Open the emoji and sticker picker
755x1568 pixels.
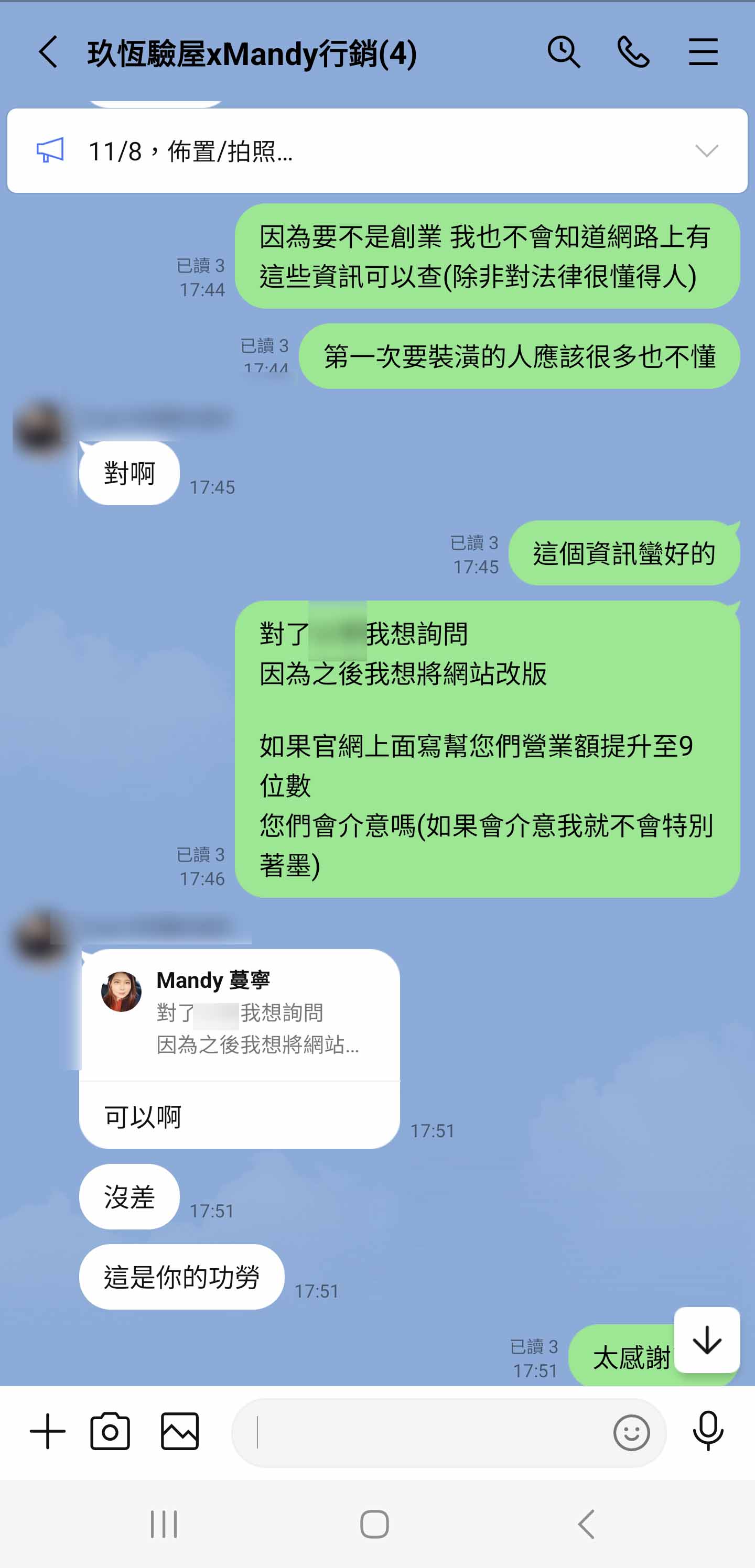[631, 1432]
